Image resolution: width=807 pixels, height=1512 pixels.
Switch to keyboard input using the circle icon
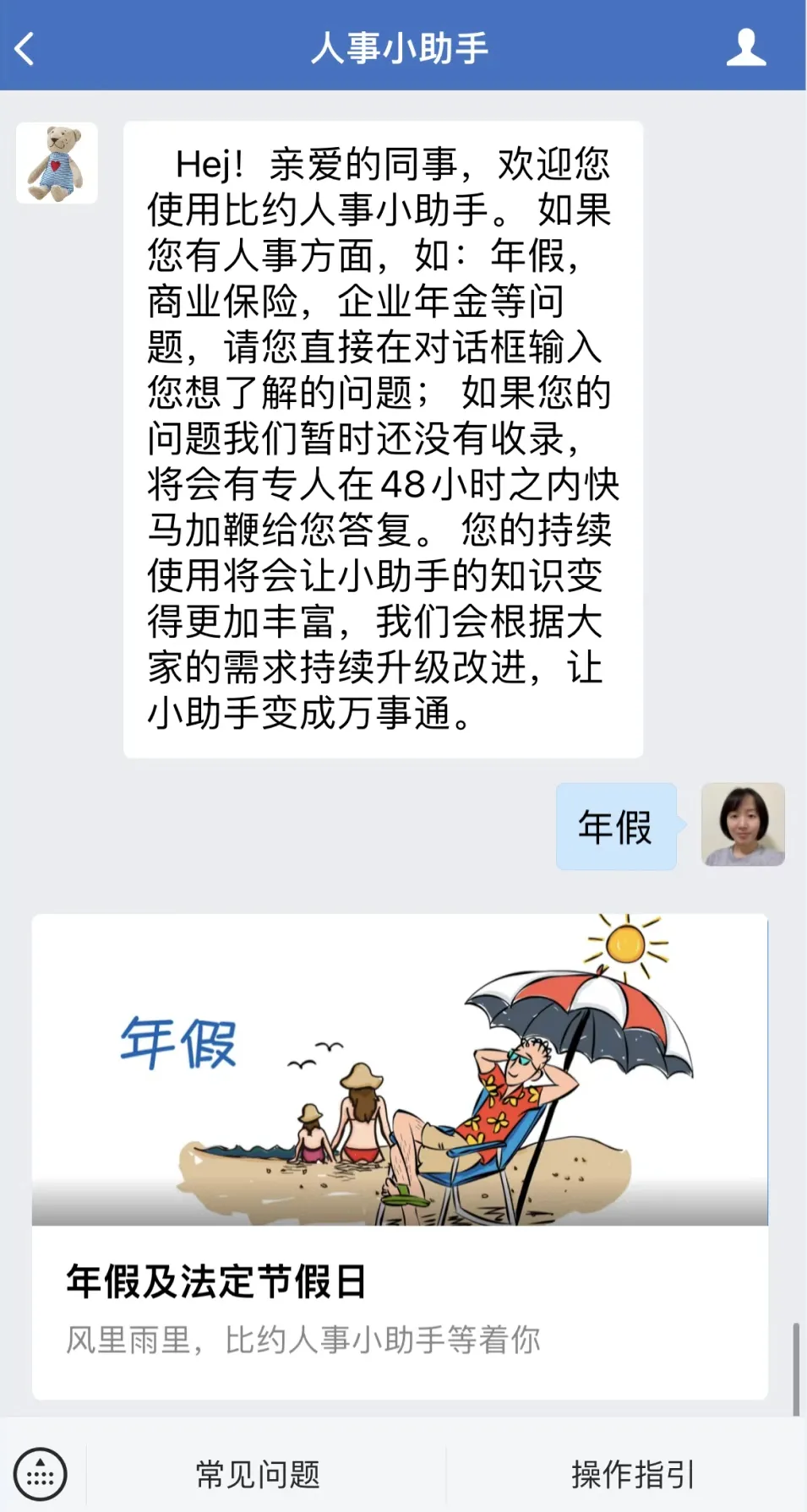click(41, 1467)
